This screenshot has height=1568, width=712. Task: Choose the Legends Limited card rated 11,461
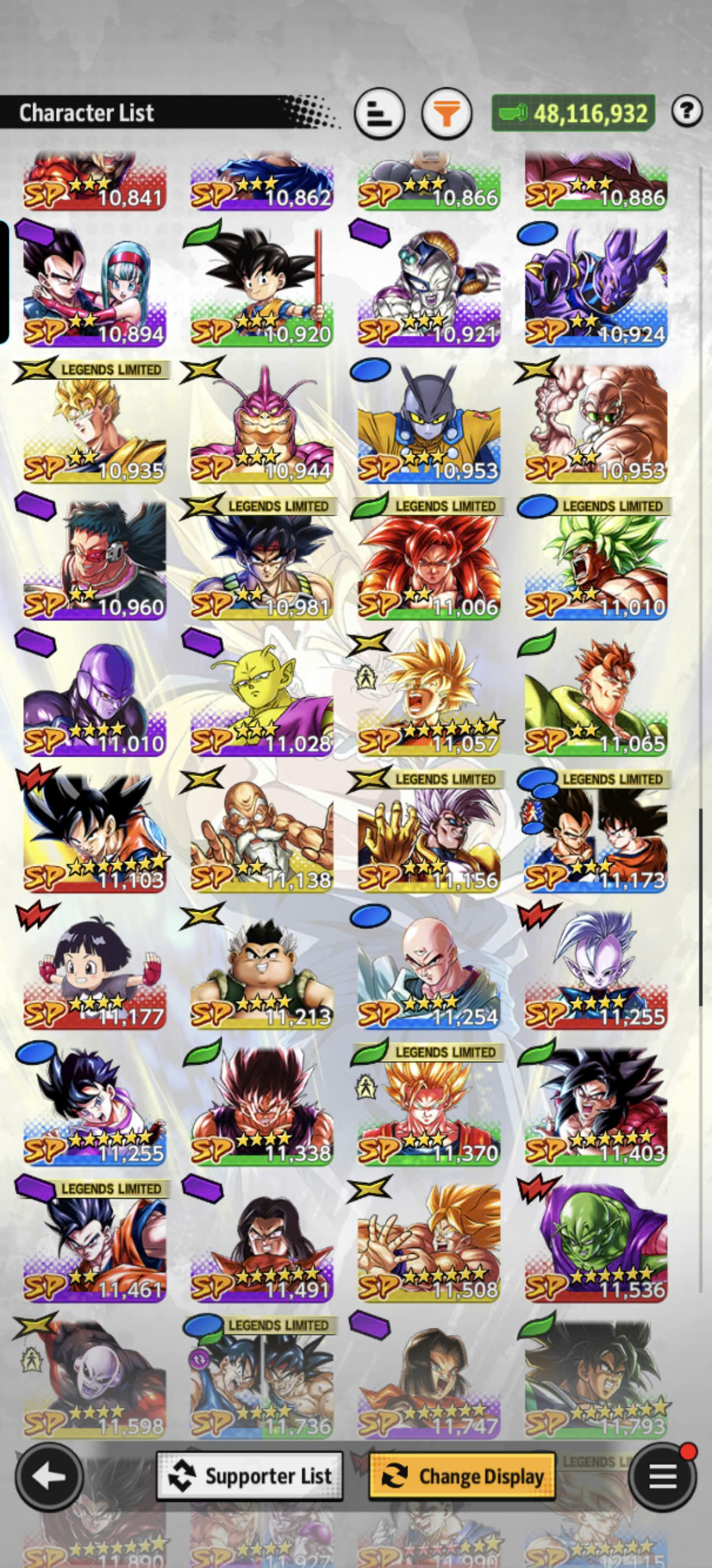click(95, 1239)
